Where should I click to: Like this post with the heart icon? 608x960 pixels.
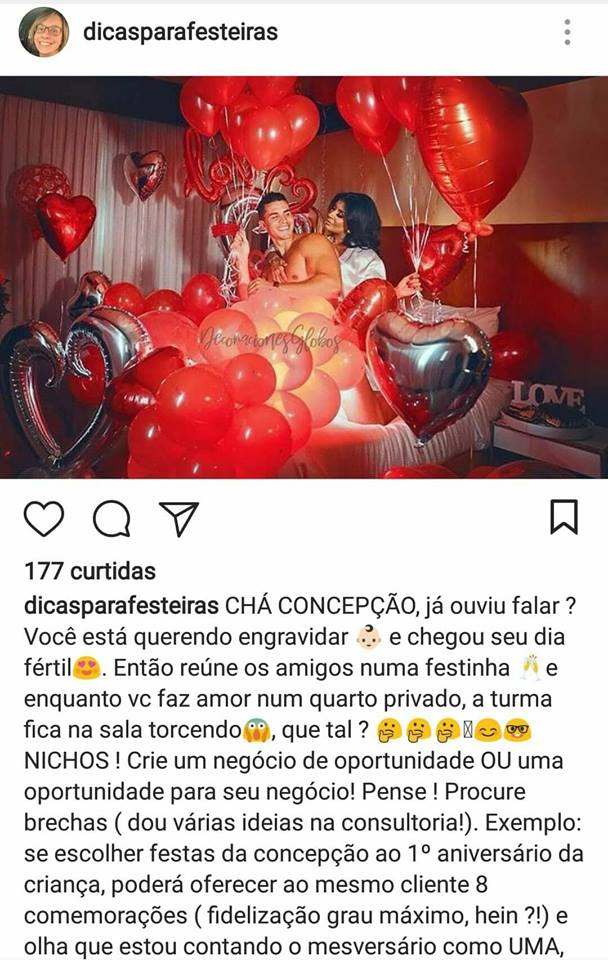point(43,518)
